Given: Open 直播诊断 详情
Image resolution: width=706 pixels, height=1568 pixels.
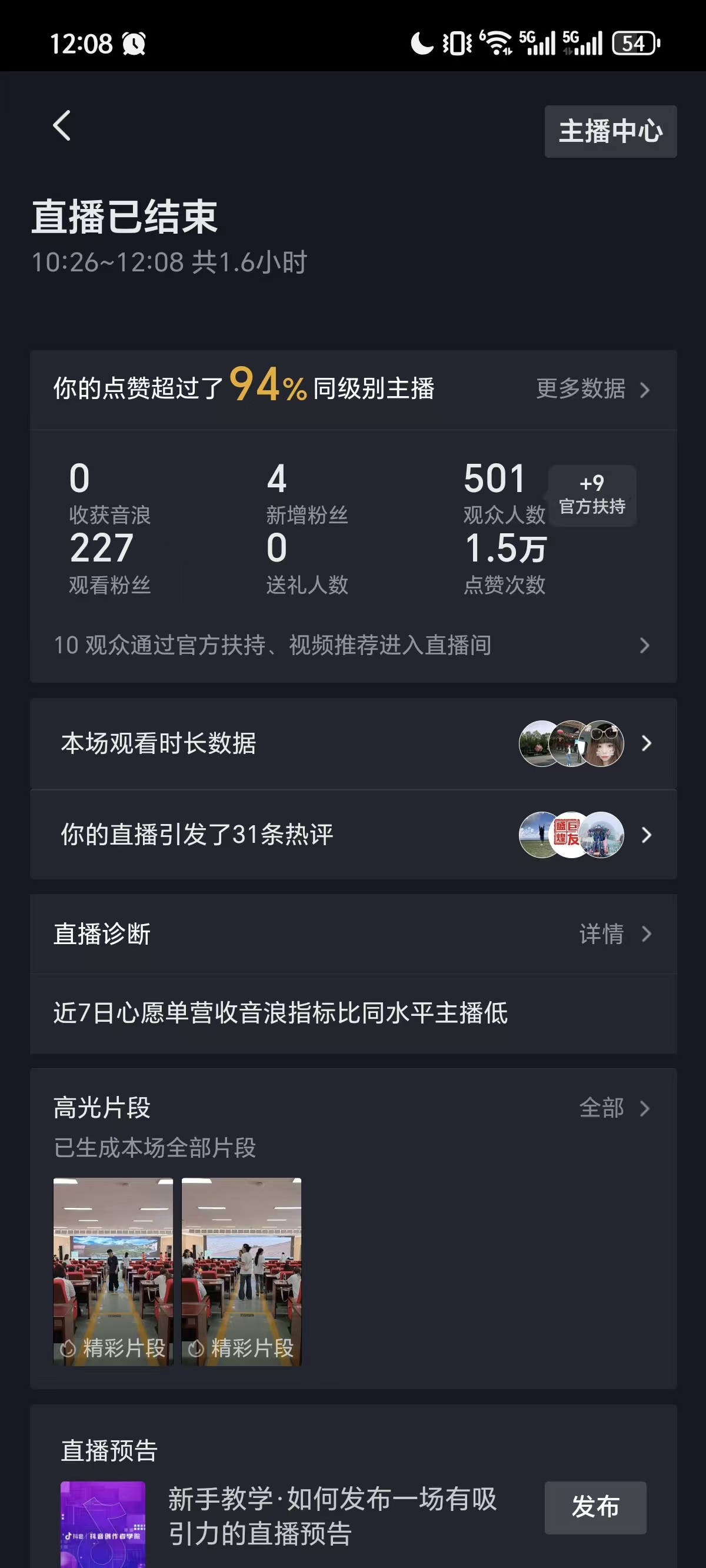Looking at the screenshot, I should (614, 934).
